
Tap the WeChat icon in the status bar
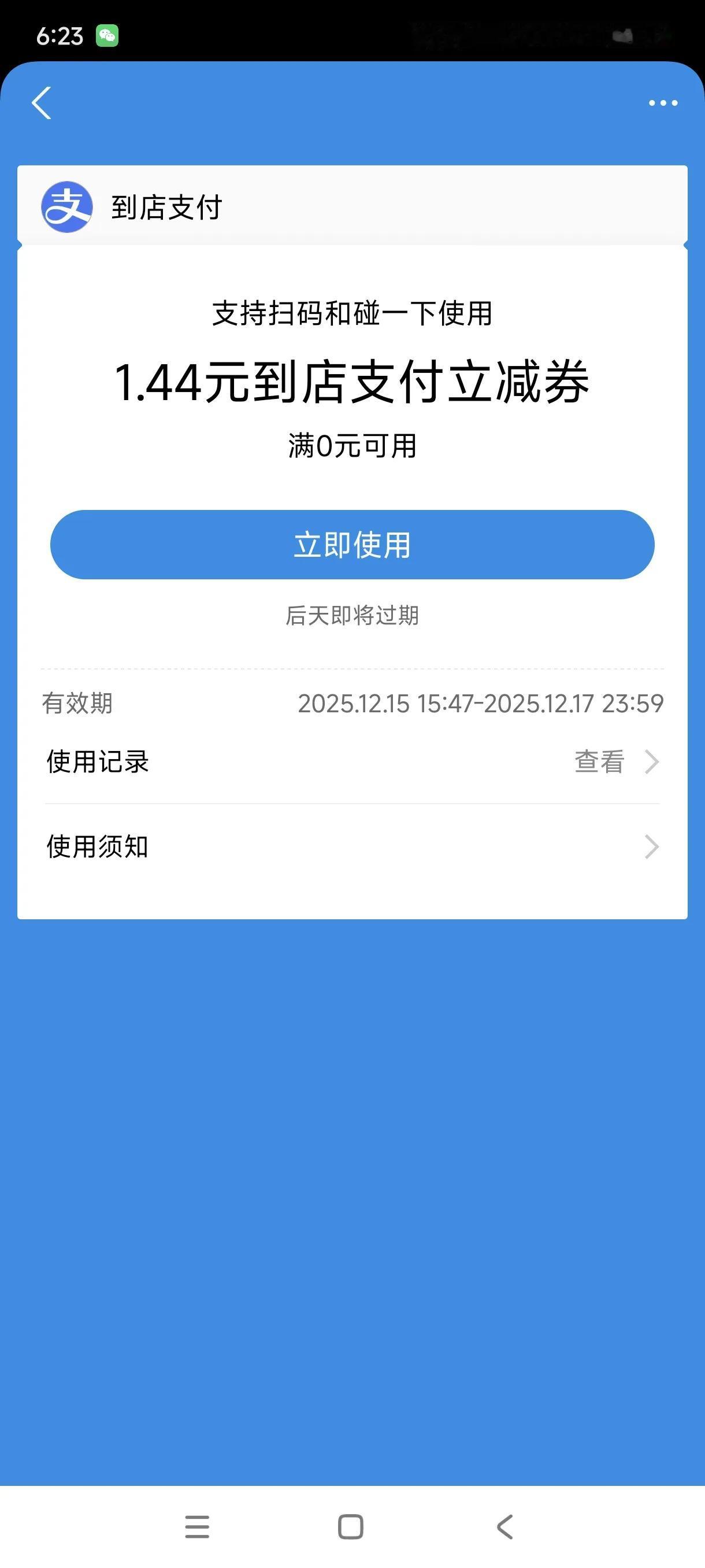pyautogui.click(x=107, y=37)
